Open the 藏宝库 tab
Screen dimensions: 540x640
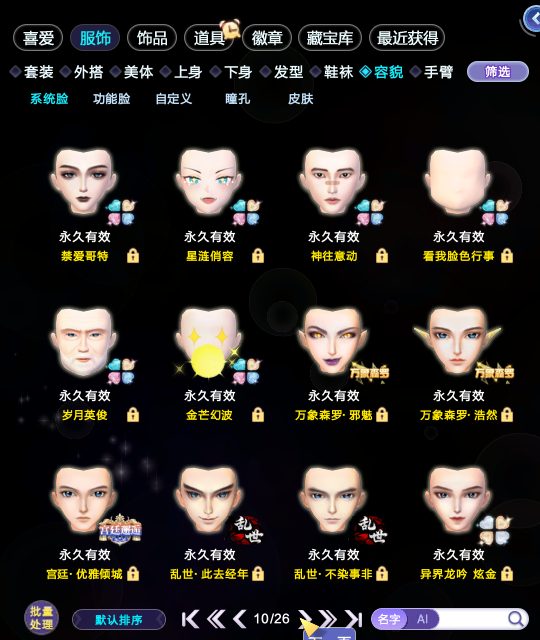(330, 38)
